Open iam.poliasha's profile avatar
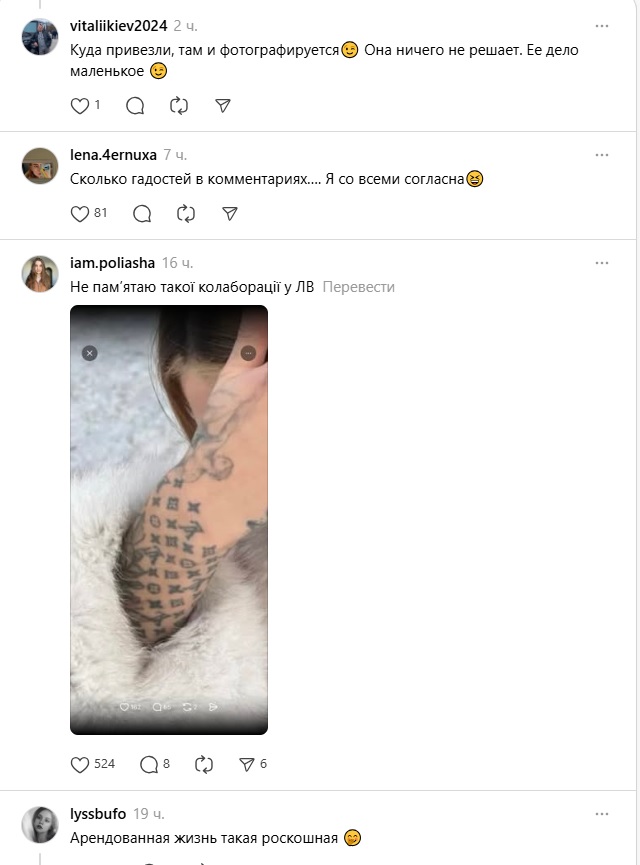The width and height of the screenshot is (640, 865). click(40, 274)
